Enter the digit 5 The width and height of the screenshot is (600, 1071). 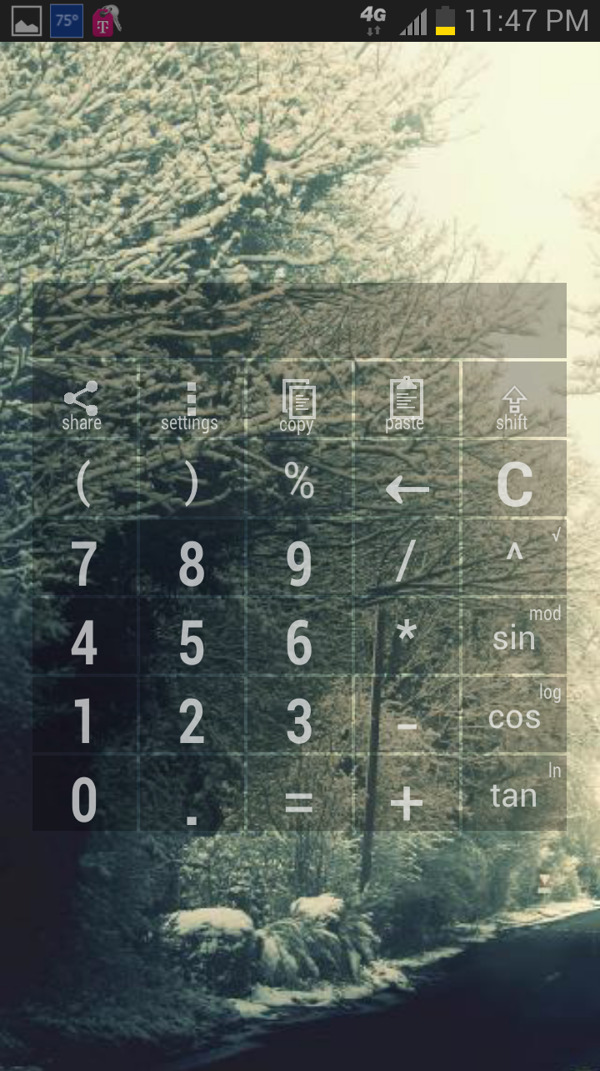(191, 643)
